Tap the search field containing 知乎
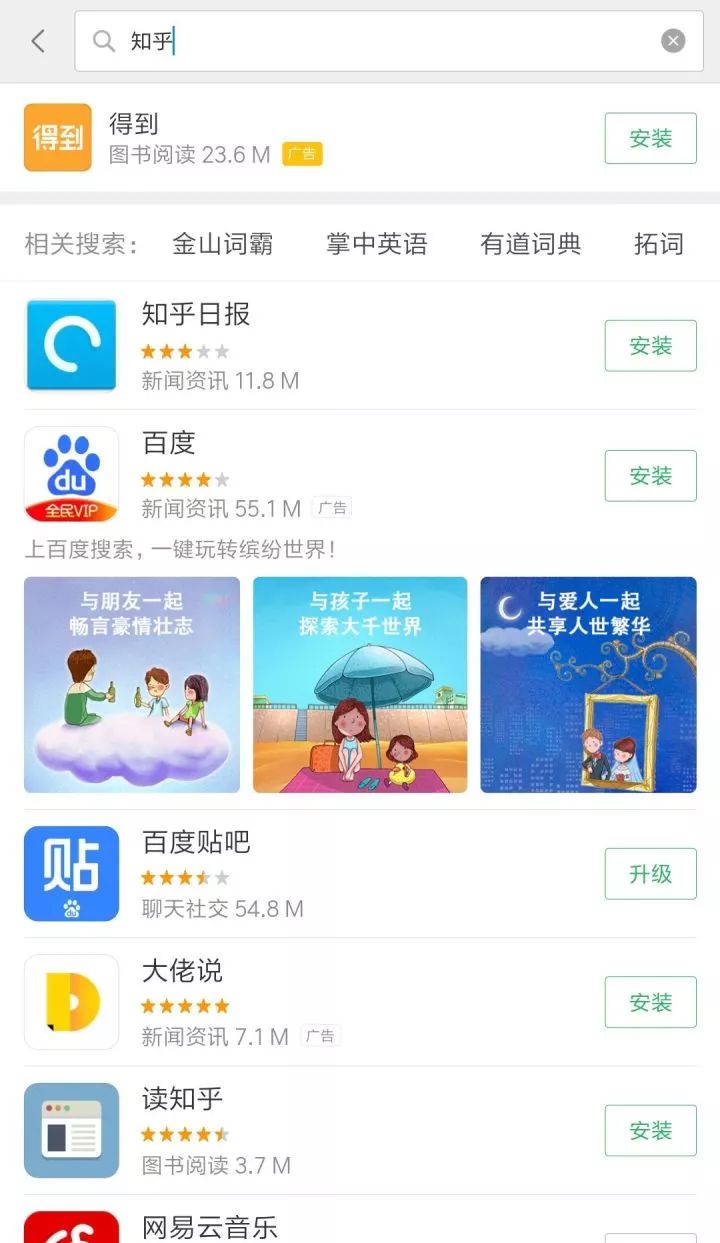Image resolution: width=720 pixels, height=1243 pixels. (380, 41)
